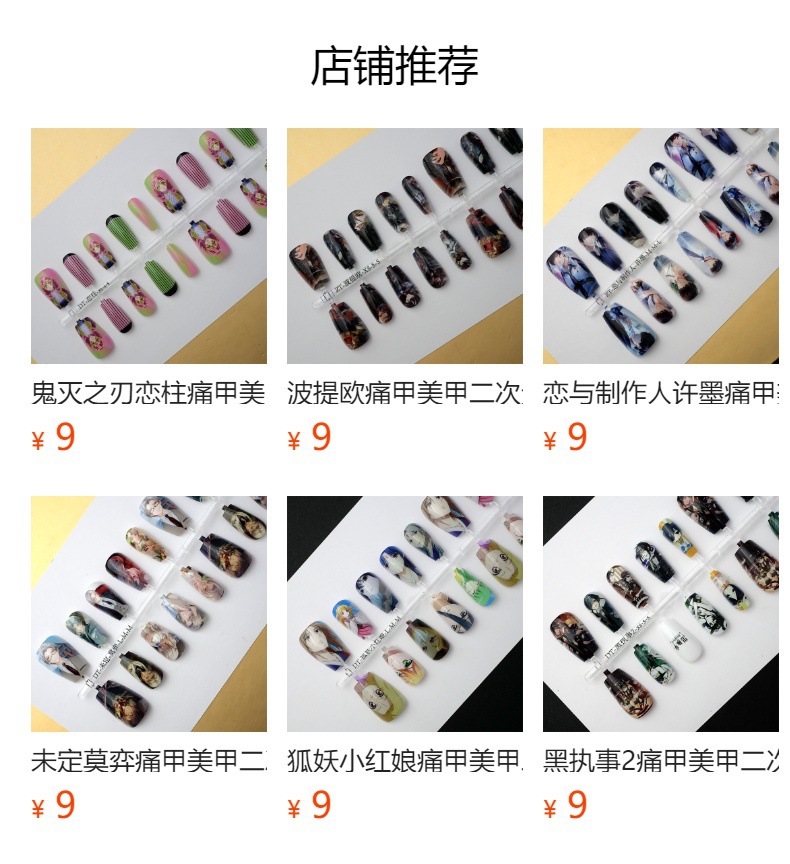
Task: Select the 恋与制作人许墨痛甲 item
Action: pos(660,246)
